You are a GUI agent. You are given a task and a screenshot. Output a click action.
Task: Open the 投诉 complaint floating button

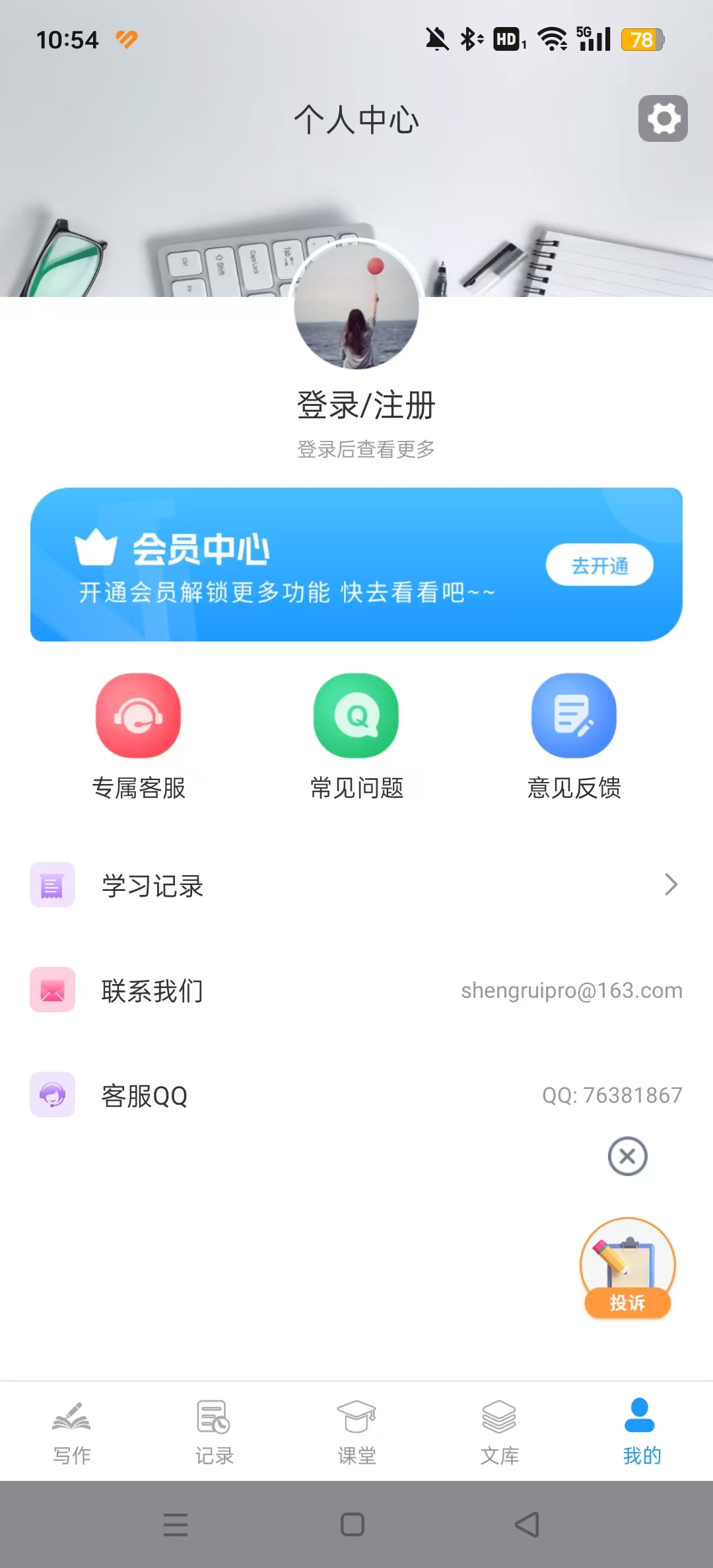pyautogui.click(x=627, y=1268)
